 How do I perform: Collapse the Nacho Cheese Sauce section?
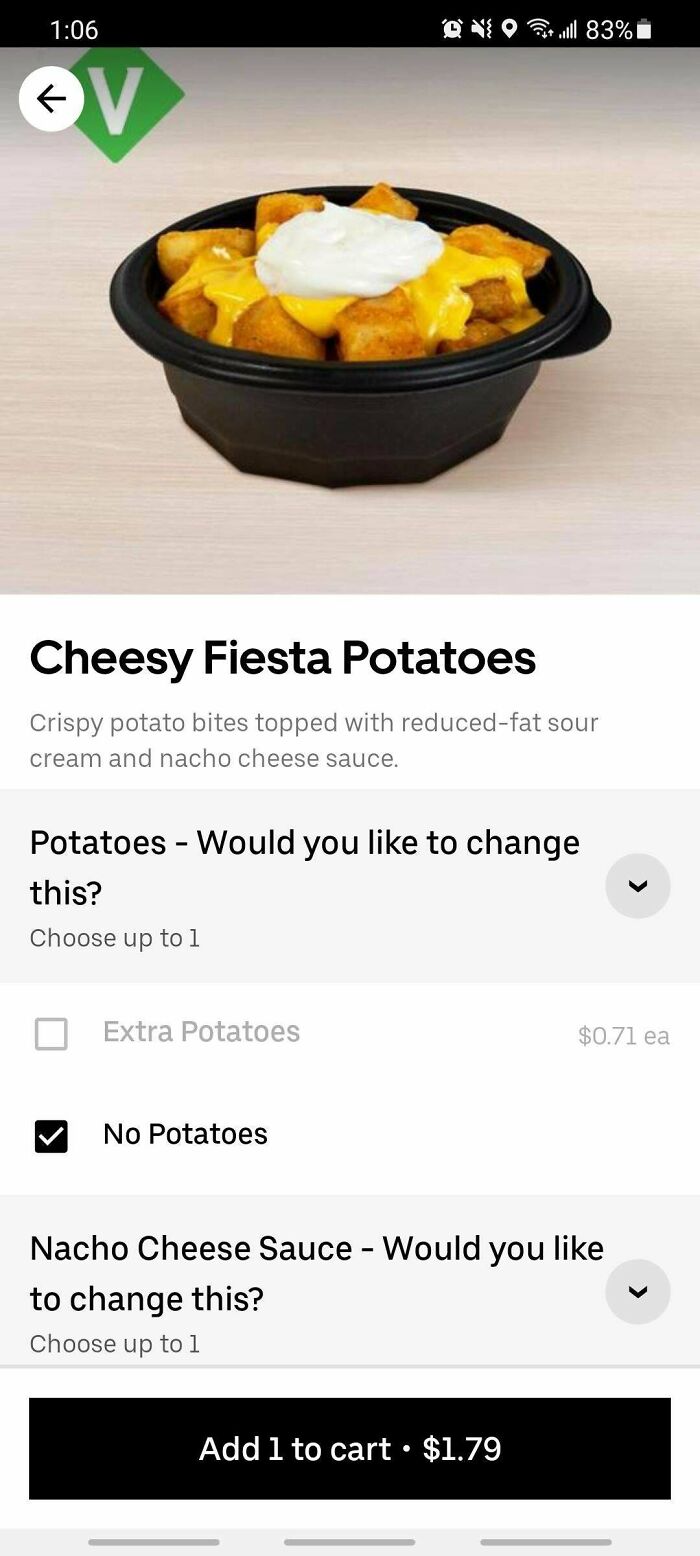point(637,1291)
